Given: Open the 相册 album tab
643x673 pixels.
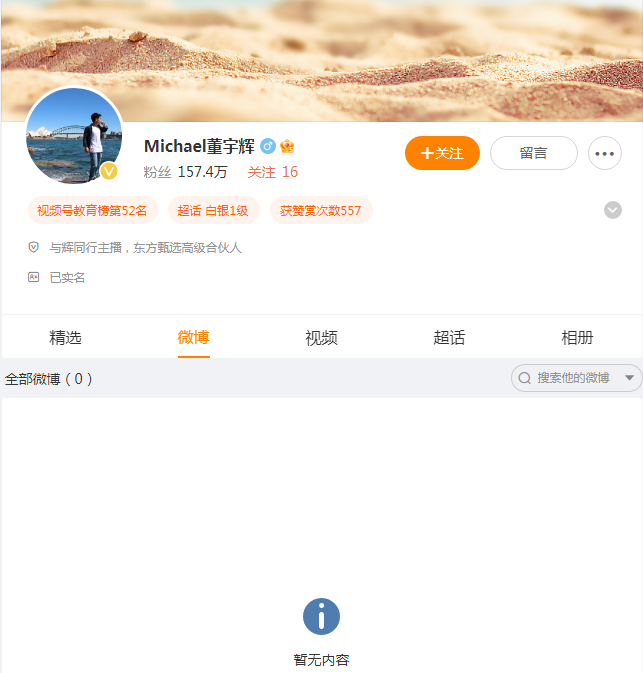Looking at the screenshot, I should click(x=577, y=338).
